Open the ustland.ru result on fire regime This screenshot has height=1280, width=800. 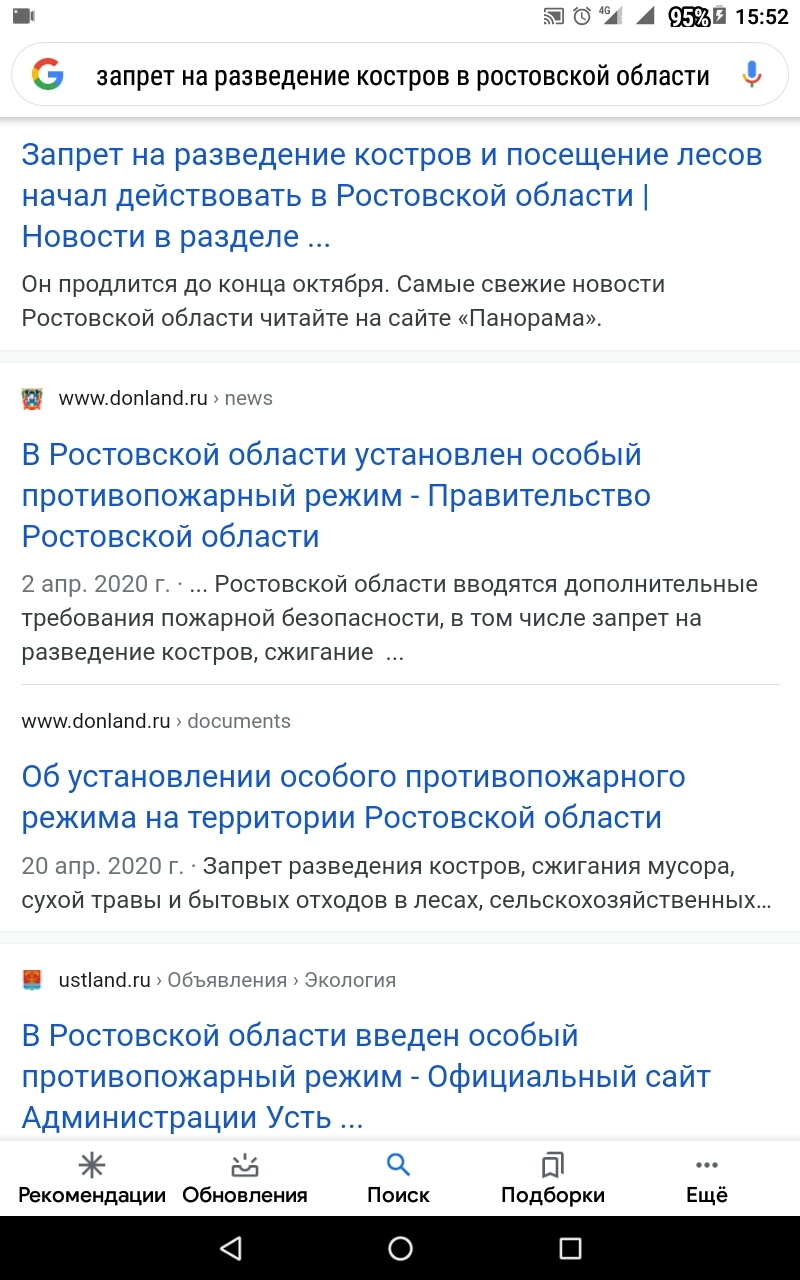coord(365,1076)
